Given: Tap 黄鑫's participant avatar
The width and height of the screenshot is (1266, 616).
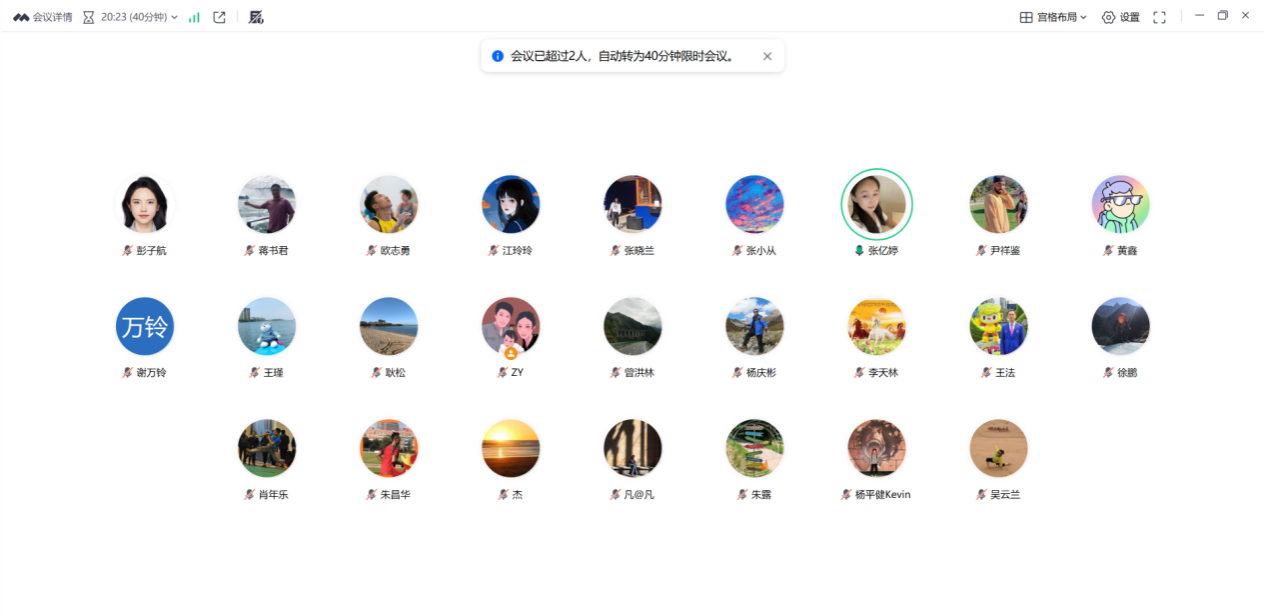Looking at the screenshot, I should 1120,205.
